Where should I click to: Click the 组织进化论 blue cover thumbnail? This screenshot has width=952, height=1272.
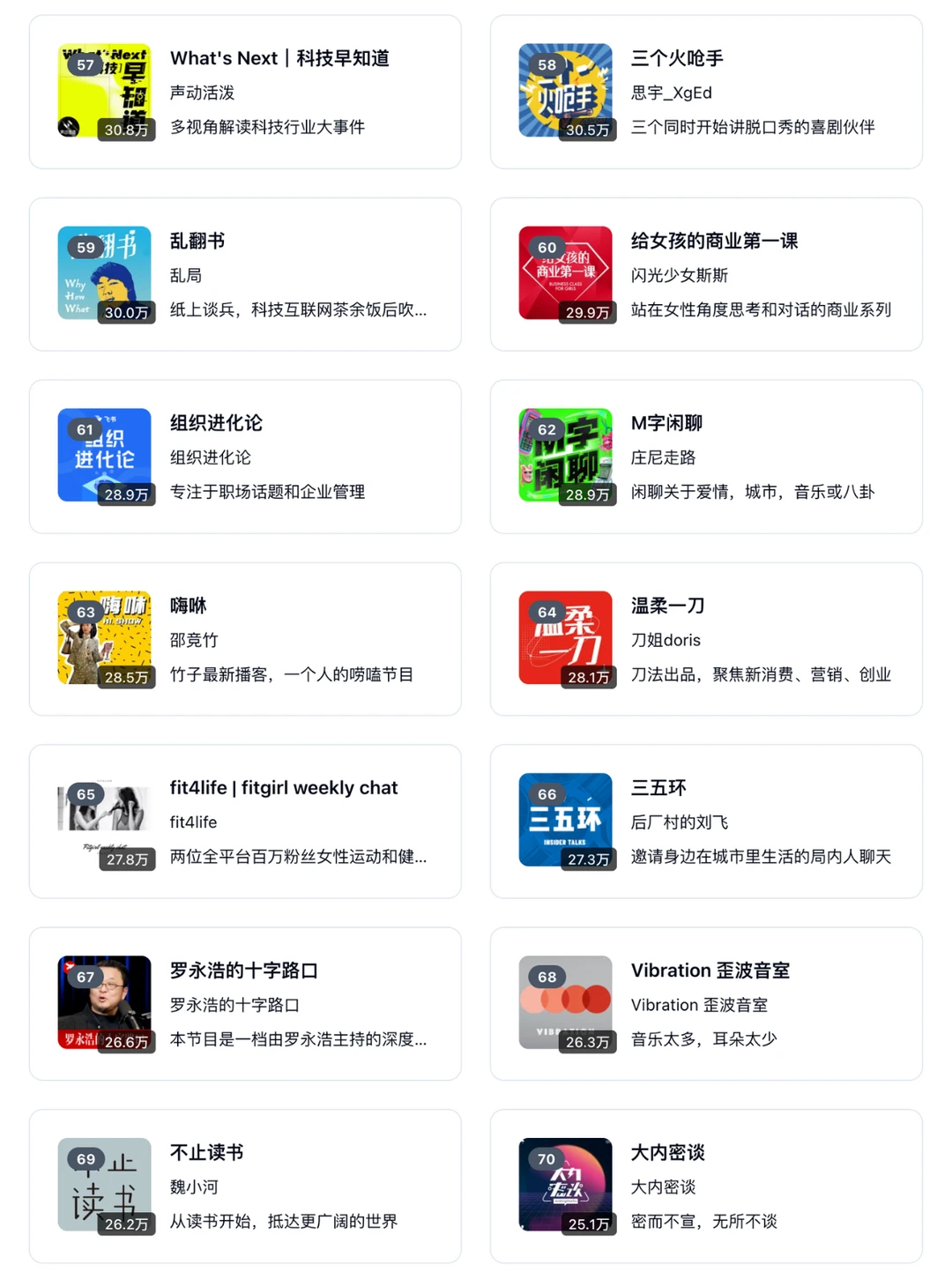(104, 456)
